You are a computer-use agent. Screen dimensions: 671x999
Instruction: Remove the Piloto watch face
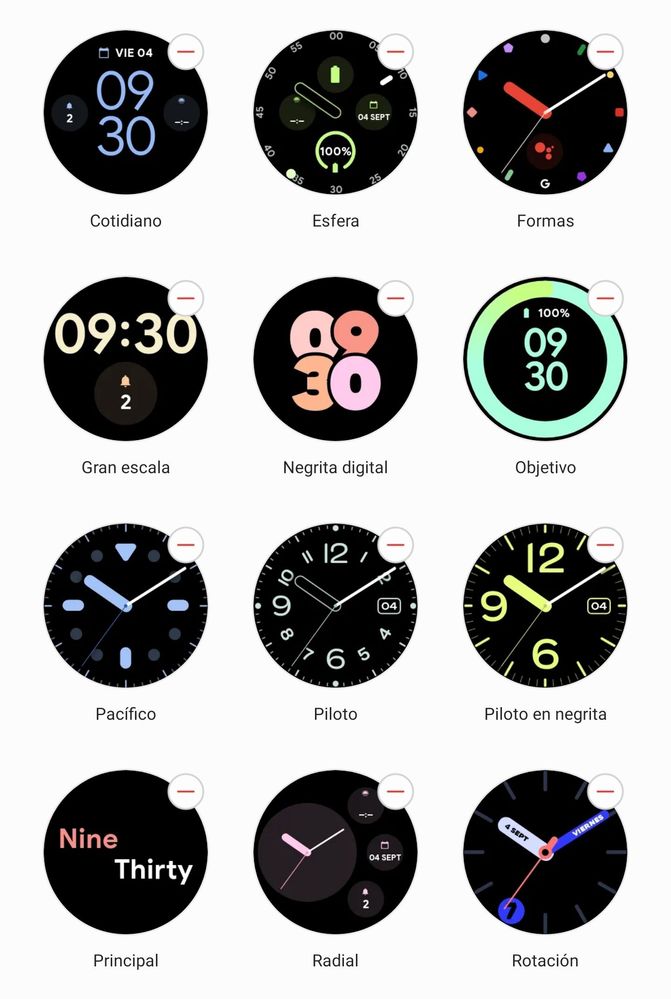click(397, 544)
